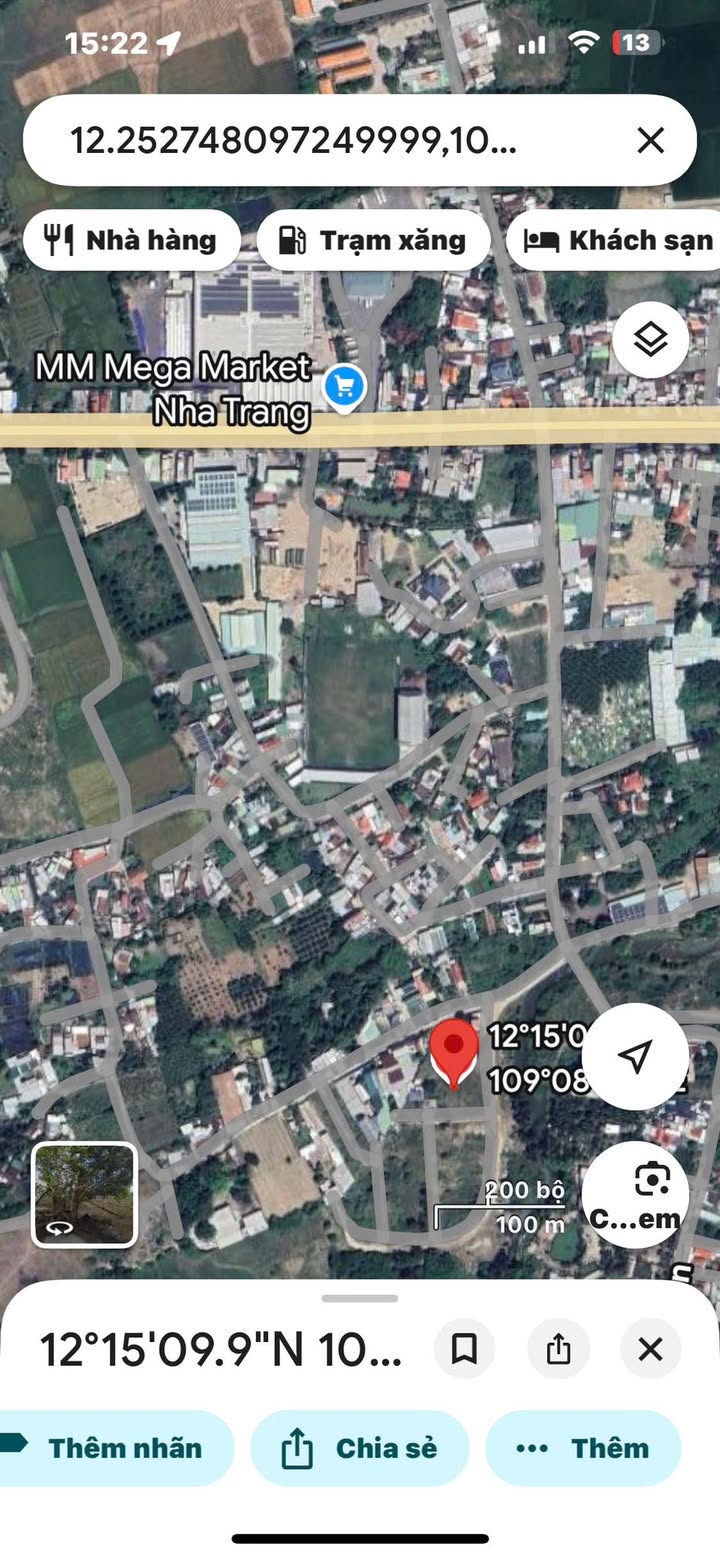Image resolution: width=720 pixels, height=1559 pixels.
Task: Open MM Mega Market Nha Trang pin
Action: 345,386
